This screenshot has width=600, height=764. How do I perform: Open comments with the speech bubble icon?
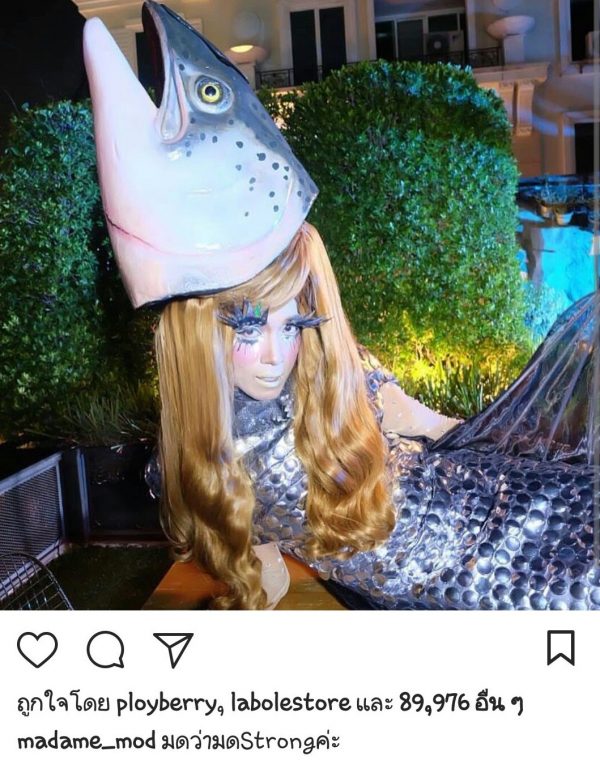(x=105, y=650)
